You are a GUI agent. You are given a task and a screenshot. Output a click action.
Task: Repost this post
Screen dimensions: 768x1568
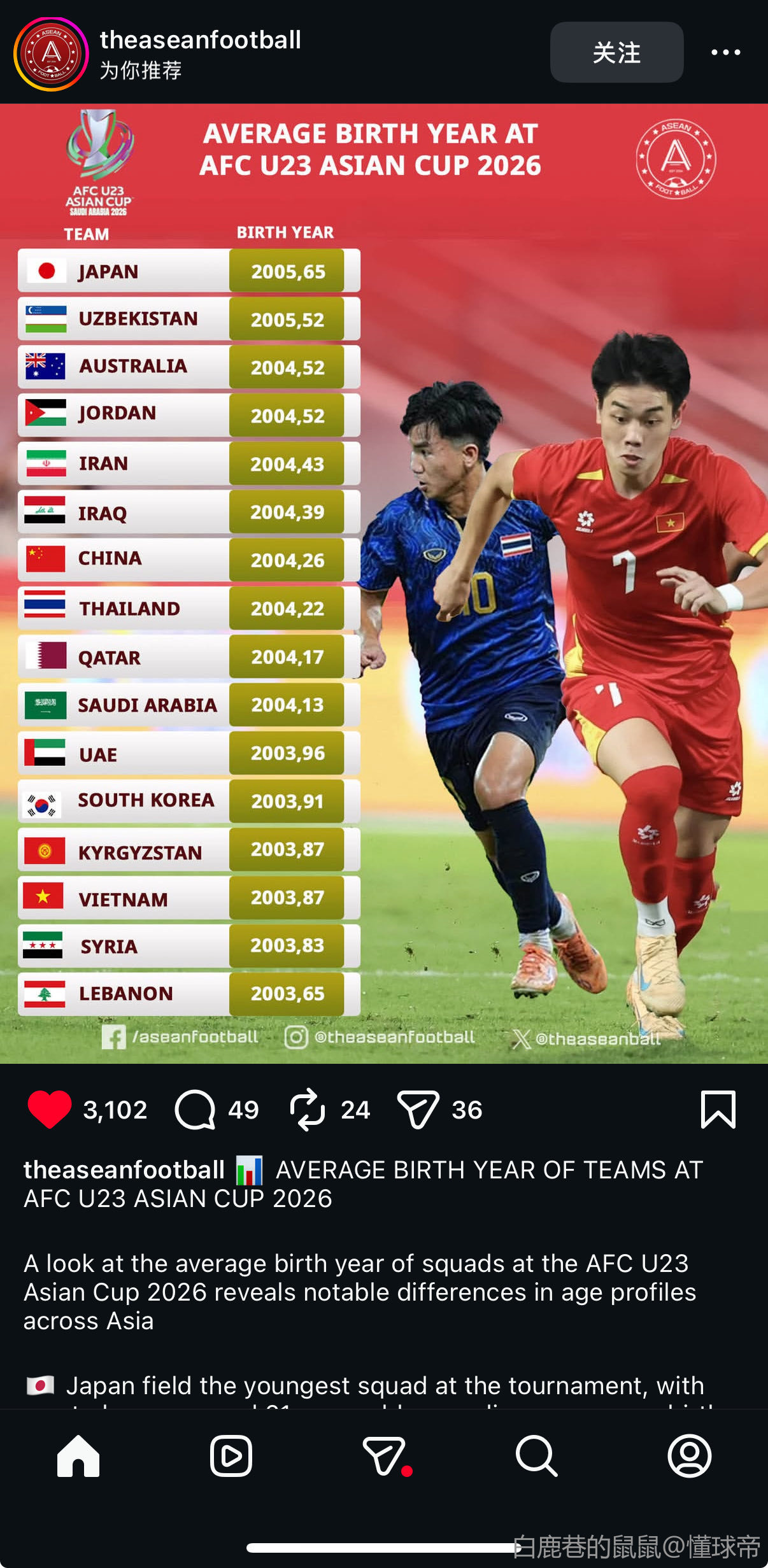pyautogui.click(x=308, y=1109)
